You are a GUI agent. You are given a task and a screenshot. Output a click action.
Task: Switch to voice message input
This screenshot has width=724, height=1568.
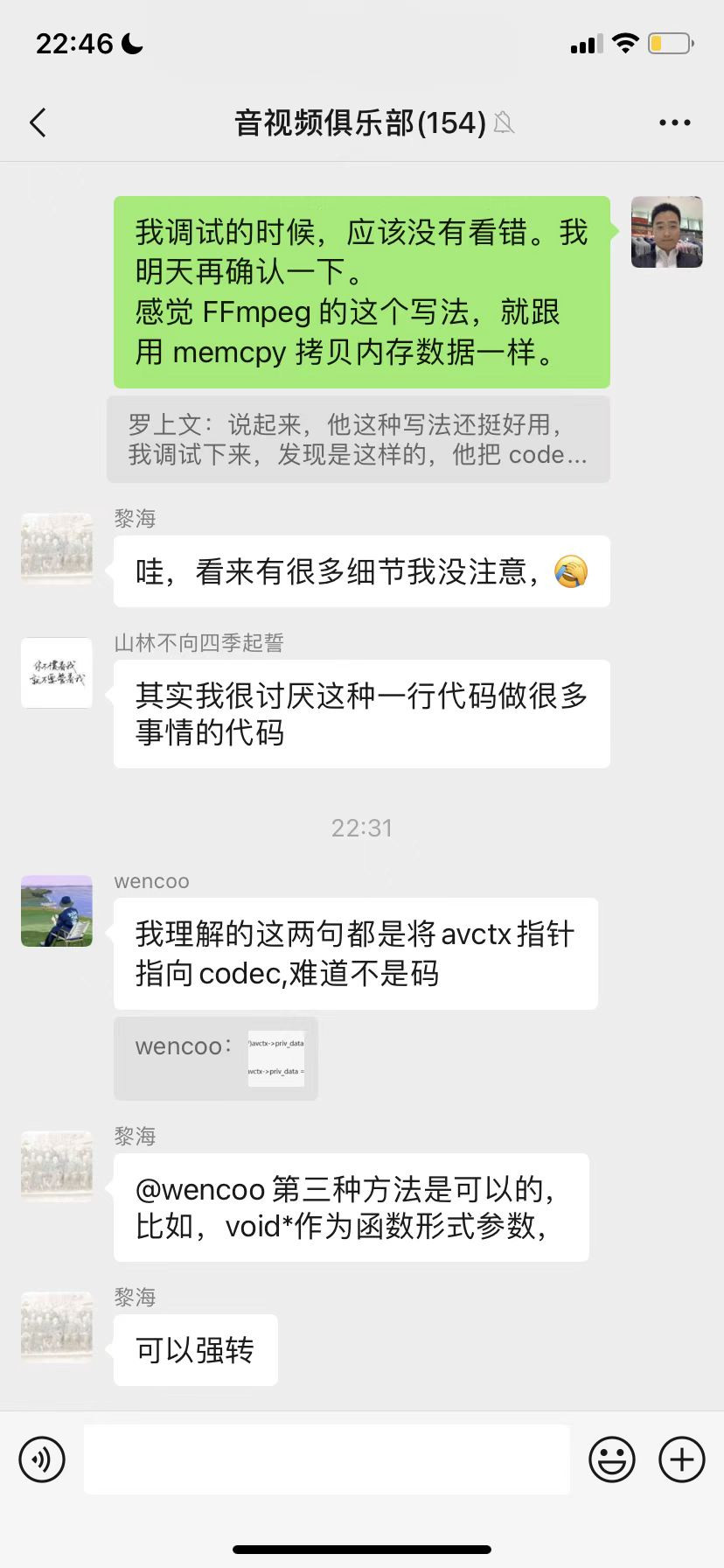point(42,1459)
